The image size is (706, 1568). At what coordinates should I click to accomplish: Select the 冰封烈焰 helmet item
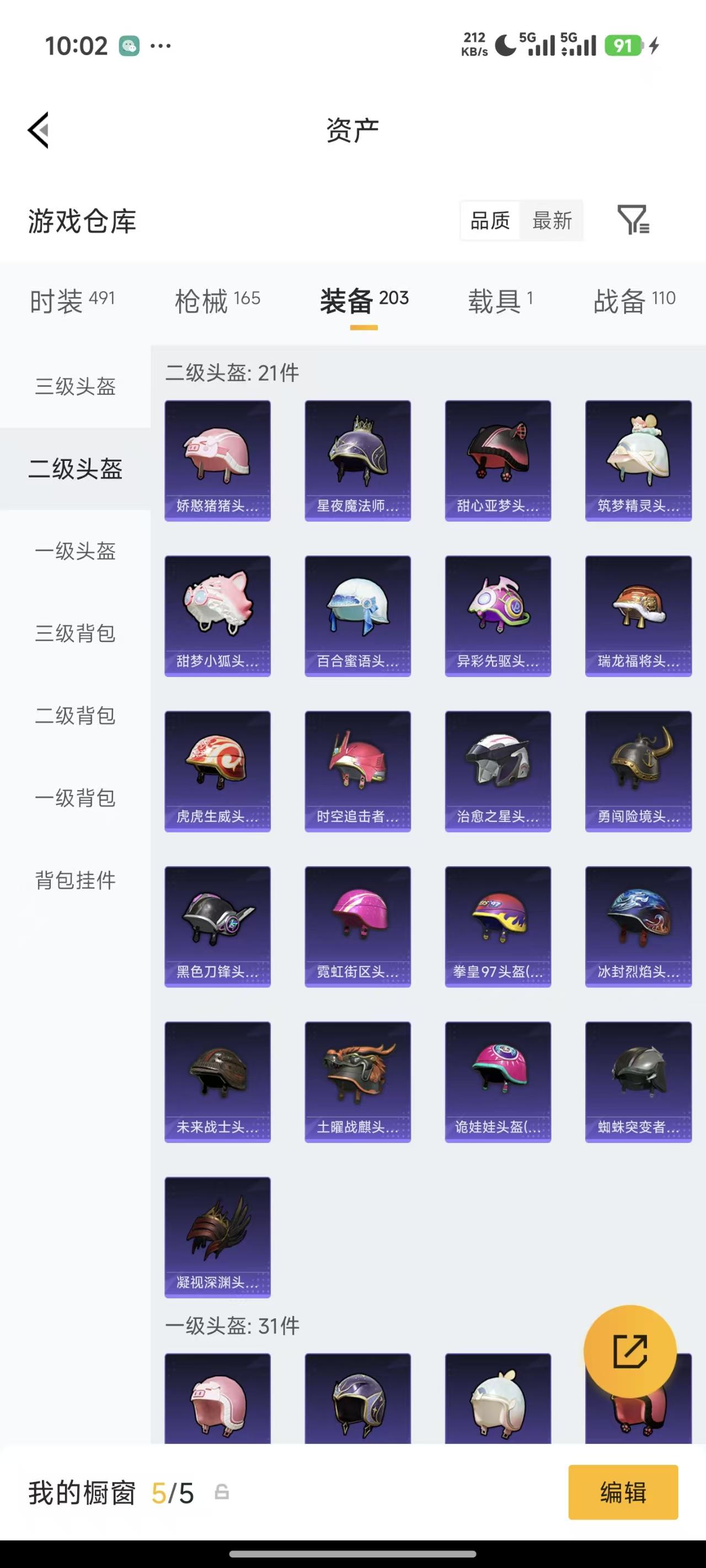[638, 926]
